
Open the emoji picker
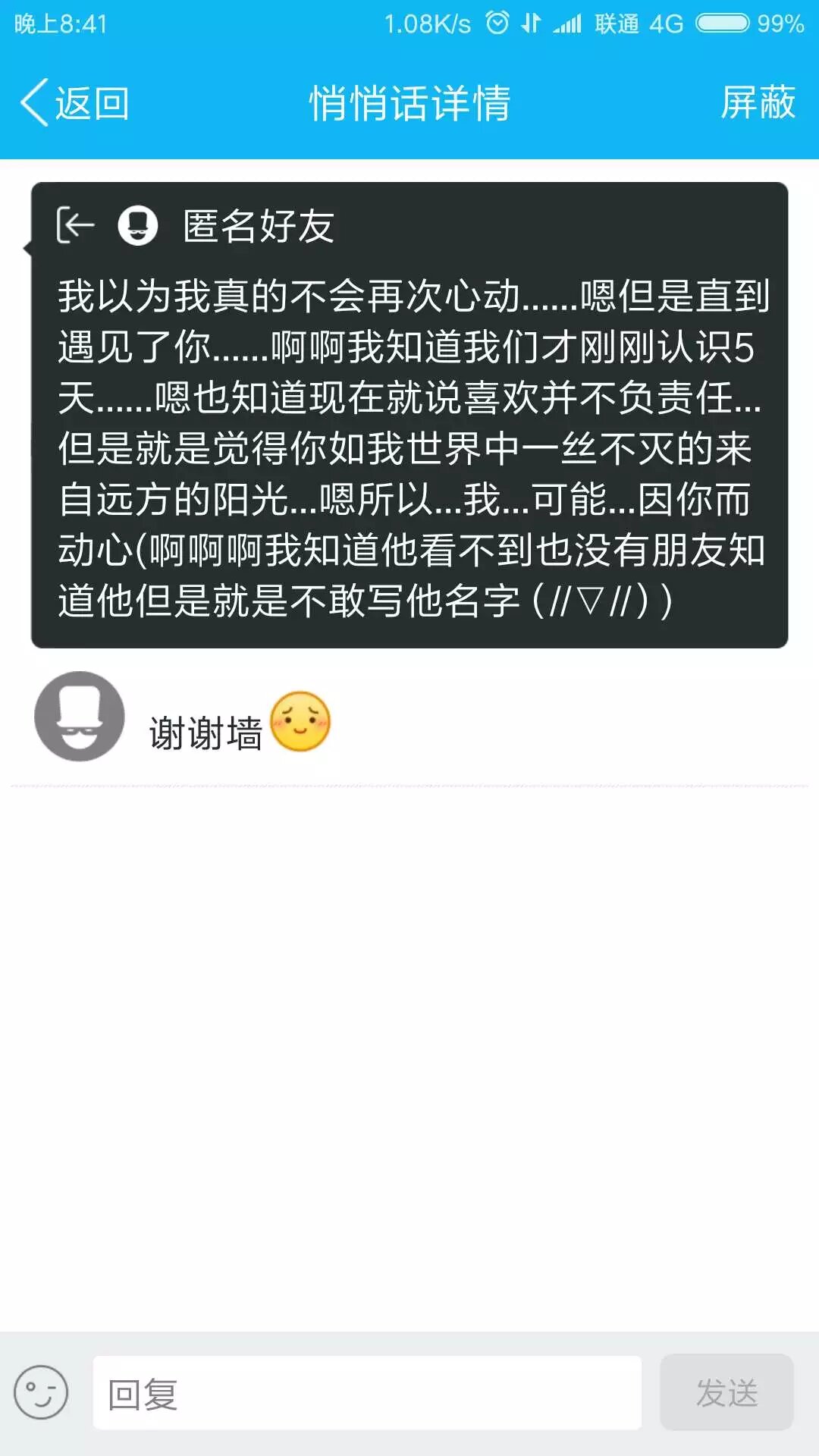[x=41, y=1392]
